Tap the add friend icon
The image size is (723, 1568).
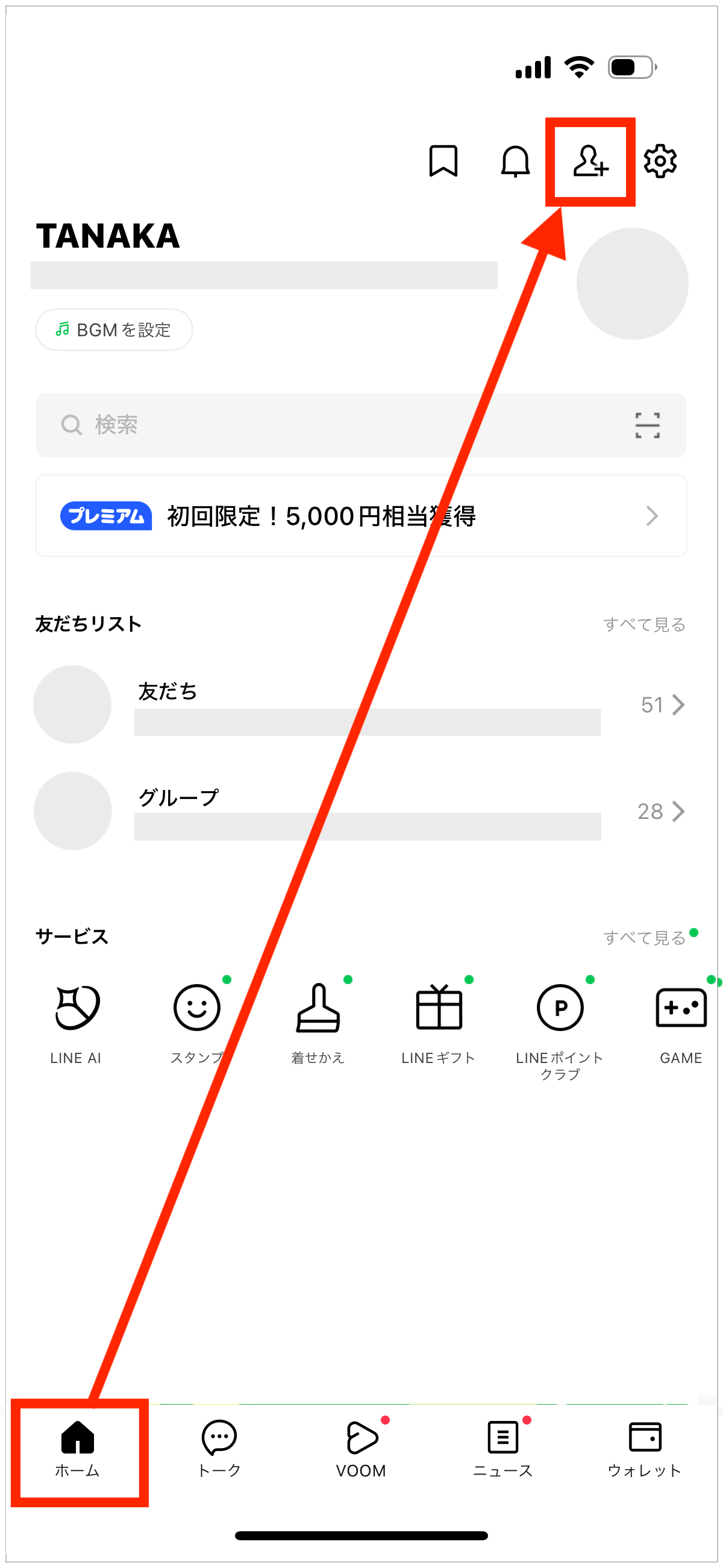(x=590, y=162)
